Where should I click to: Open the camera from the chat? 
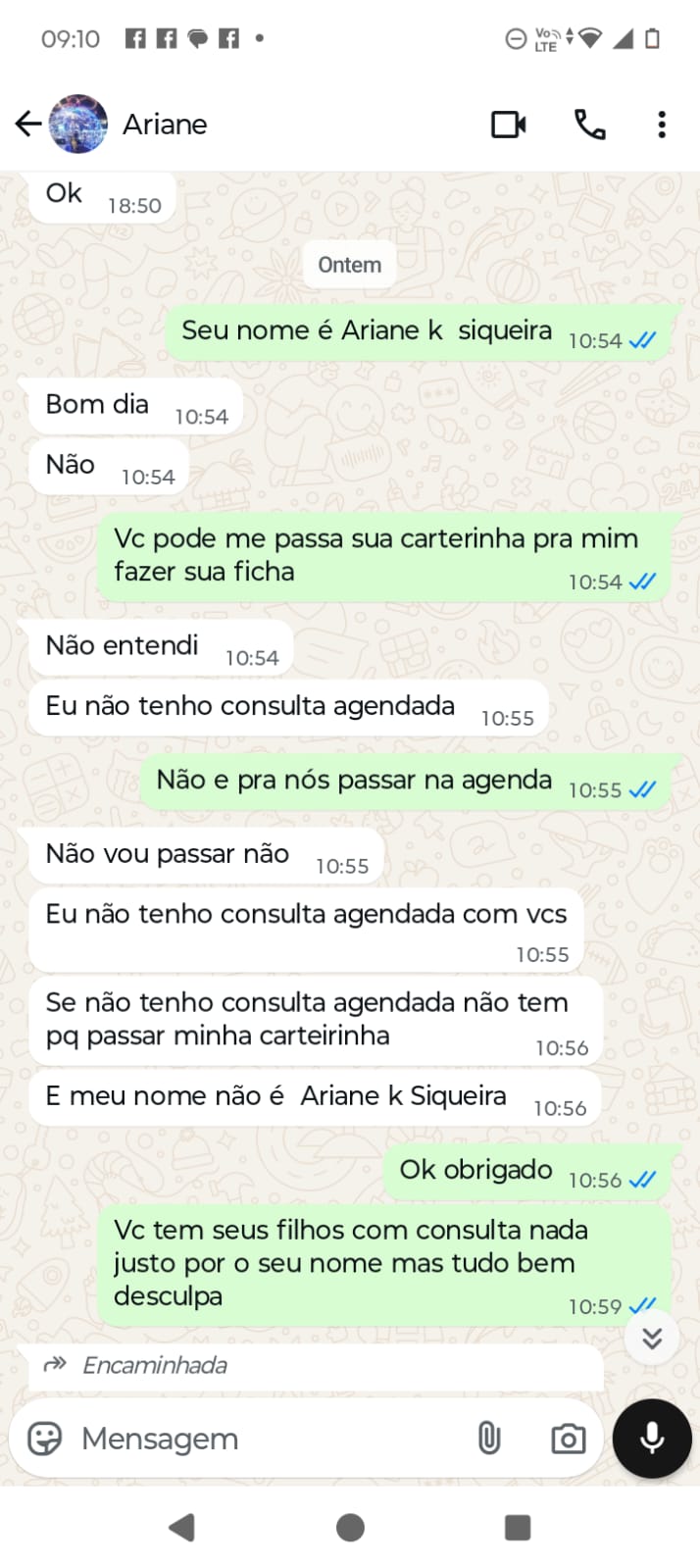coord(568,1439)
